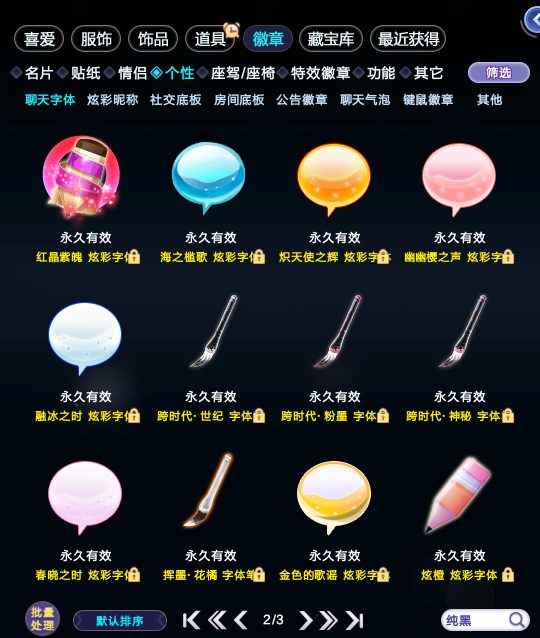
Task: Open the 聊天气泡 subcategory
Action: tap(365, 100)
